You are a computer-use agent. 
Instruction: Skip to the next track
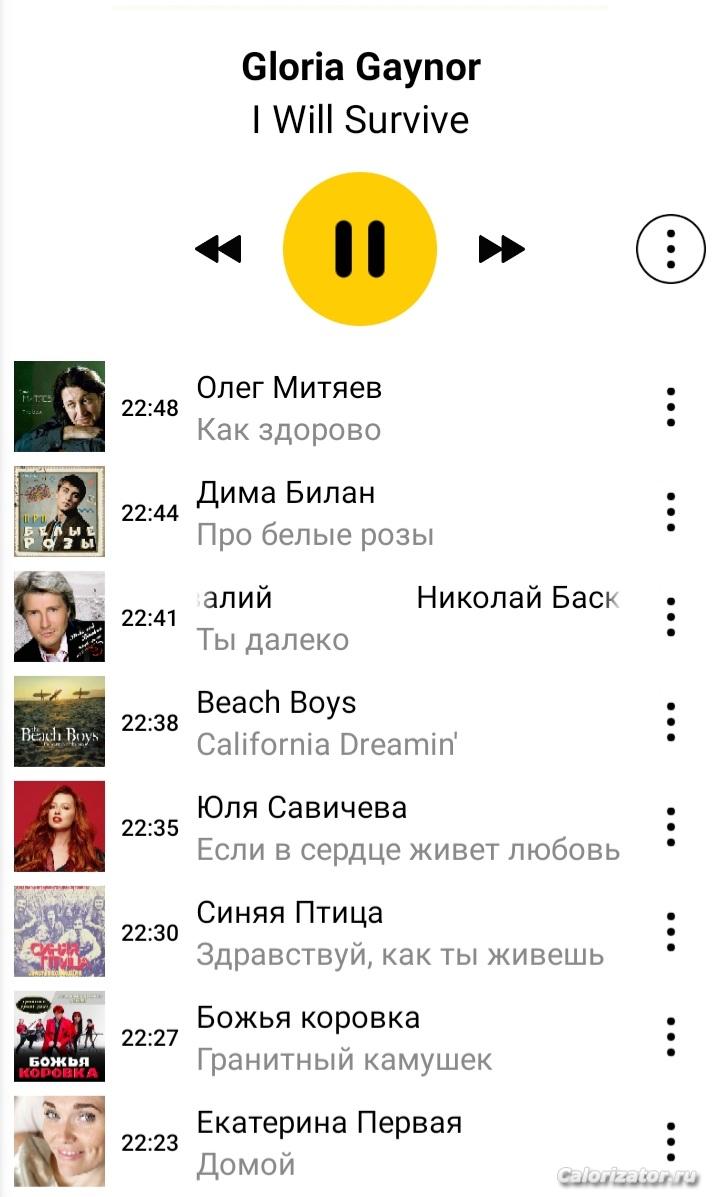pyautogui.click(x=502, y=249)
